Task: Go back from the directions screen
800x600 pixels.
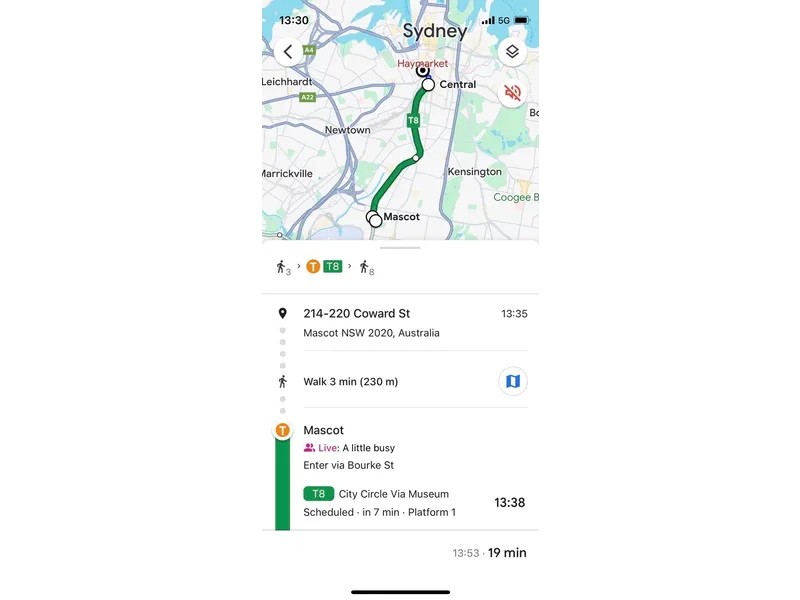Action: coord(288,51)
